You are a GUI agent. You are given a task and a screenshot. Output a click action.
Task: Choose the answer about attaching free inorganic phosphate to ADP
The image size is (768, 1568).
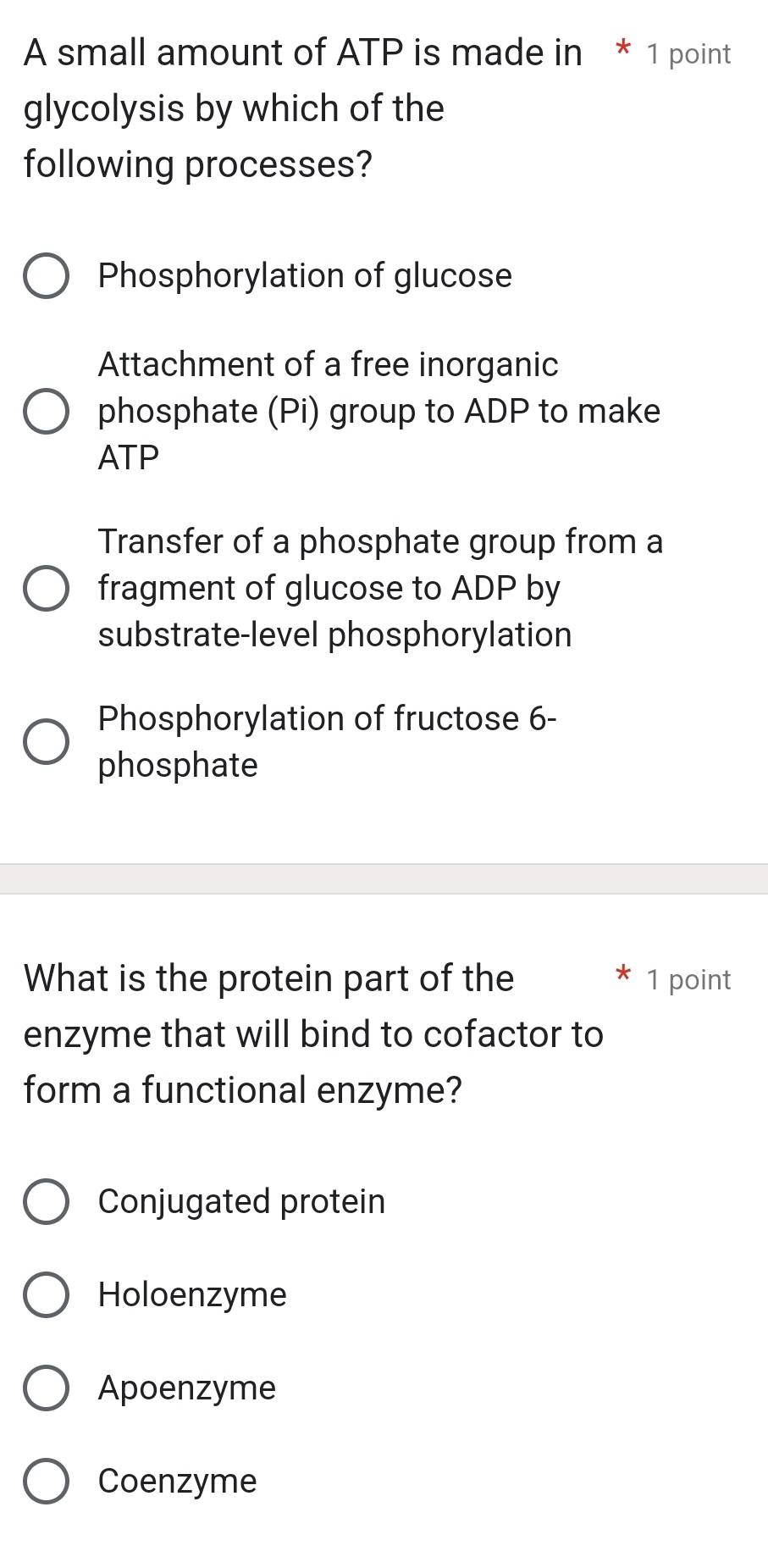(x=47, y=412)
